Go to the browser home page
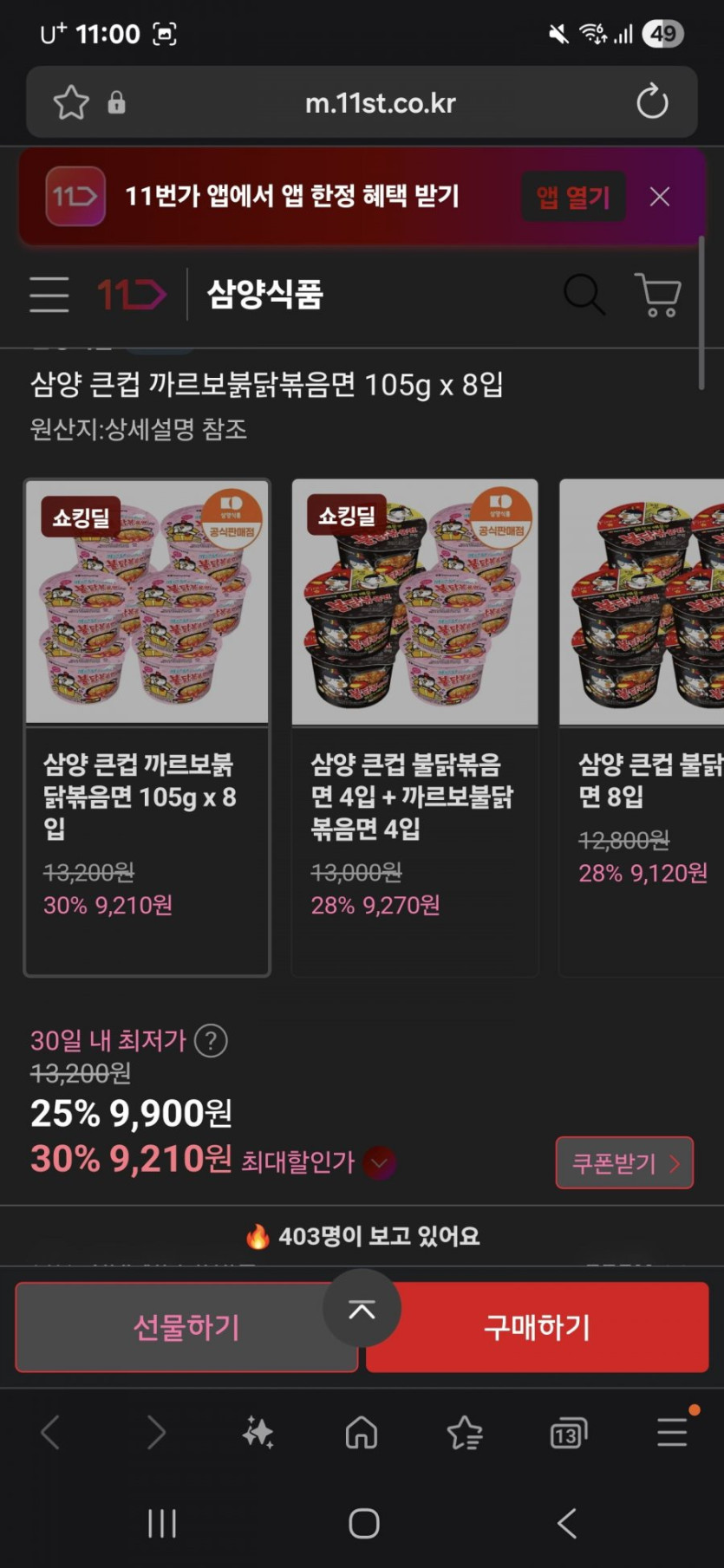The height and width of the screenshot is (1568, 724). tap(362, 1433)
